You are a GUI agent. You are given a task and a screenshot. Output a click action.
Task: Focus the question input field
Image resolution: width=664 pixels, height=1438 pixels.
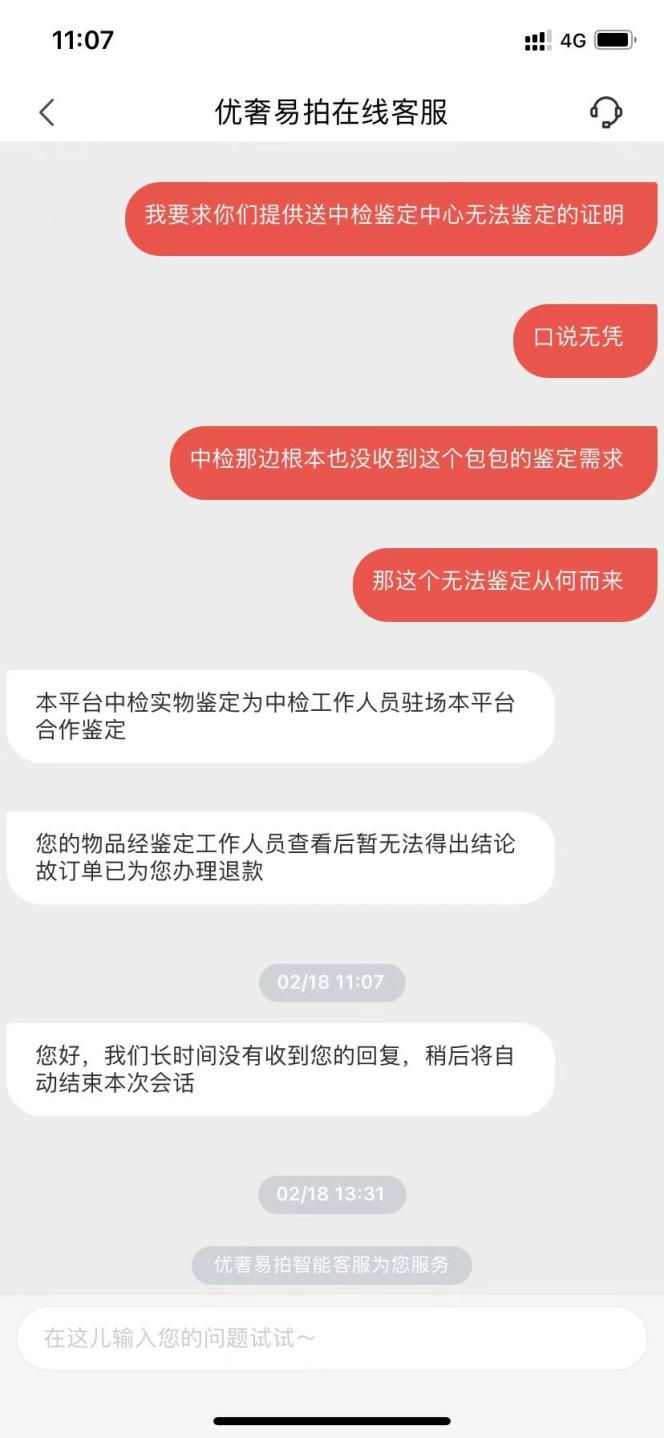click(x=330, y=1338)
